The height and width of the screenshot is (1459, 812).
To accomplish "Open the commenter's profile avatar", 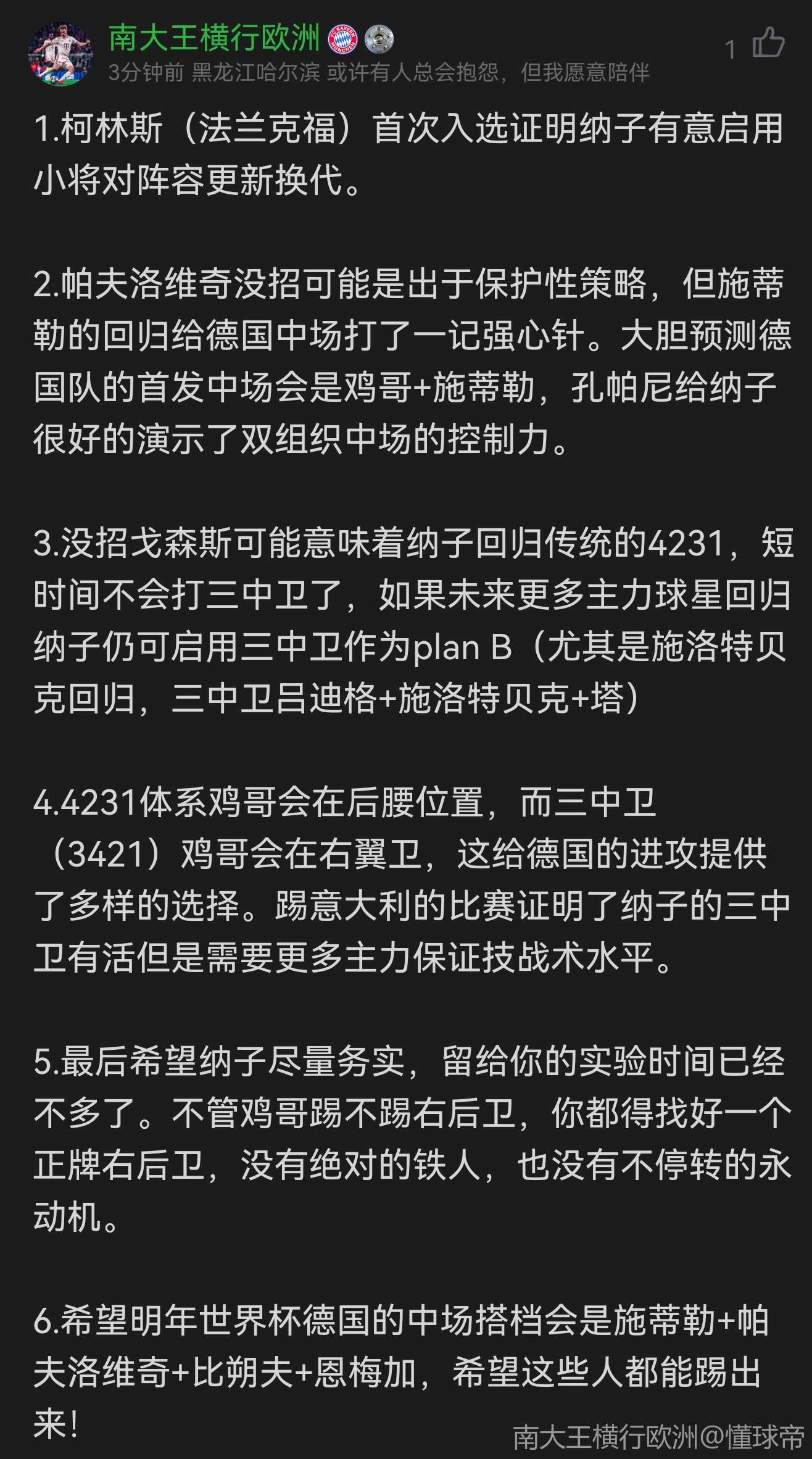I will point(60,54).
